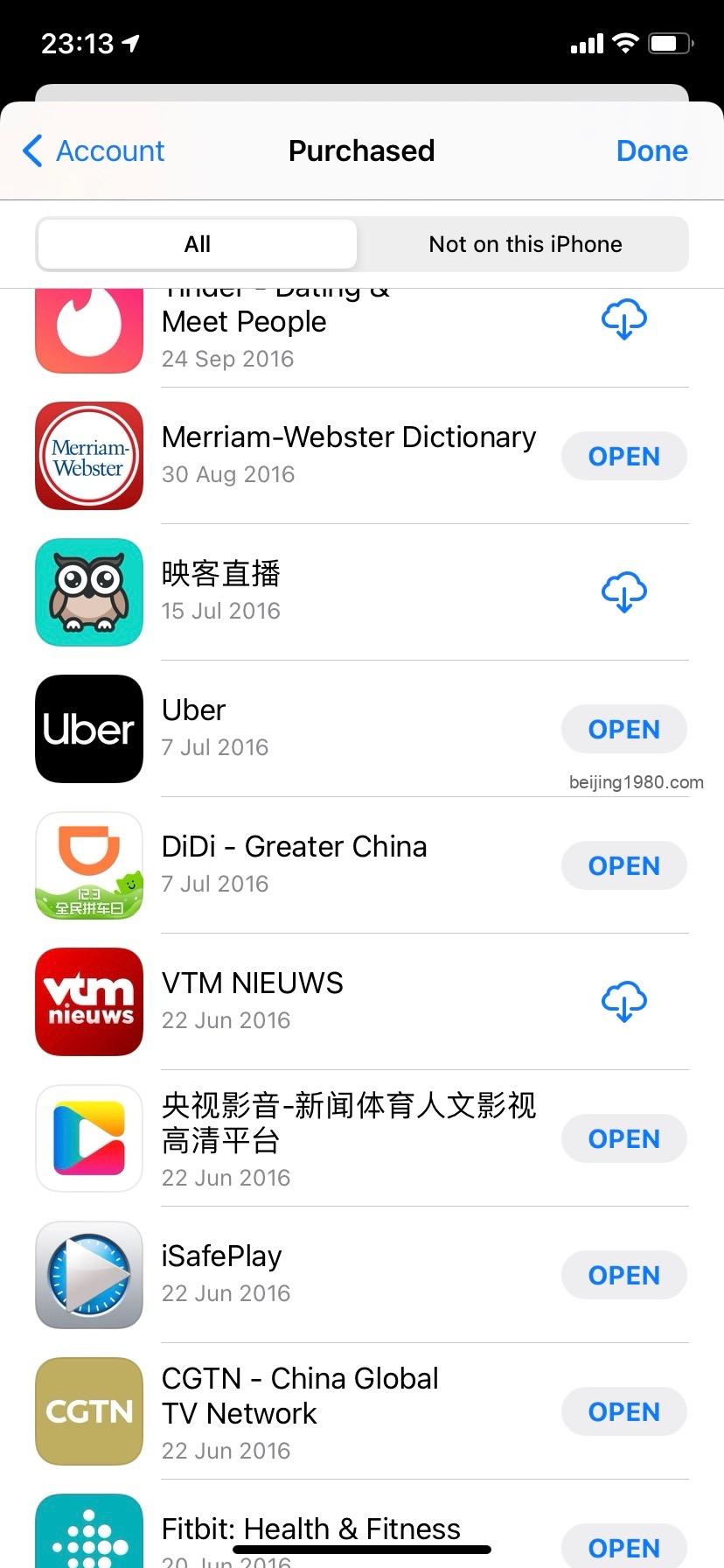Open DiDi - Greater China

(x=623, y=865)
